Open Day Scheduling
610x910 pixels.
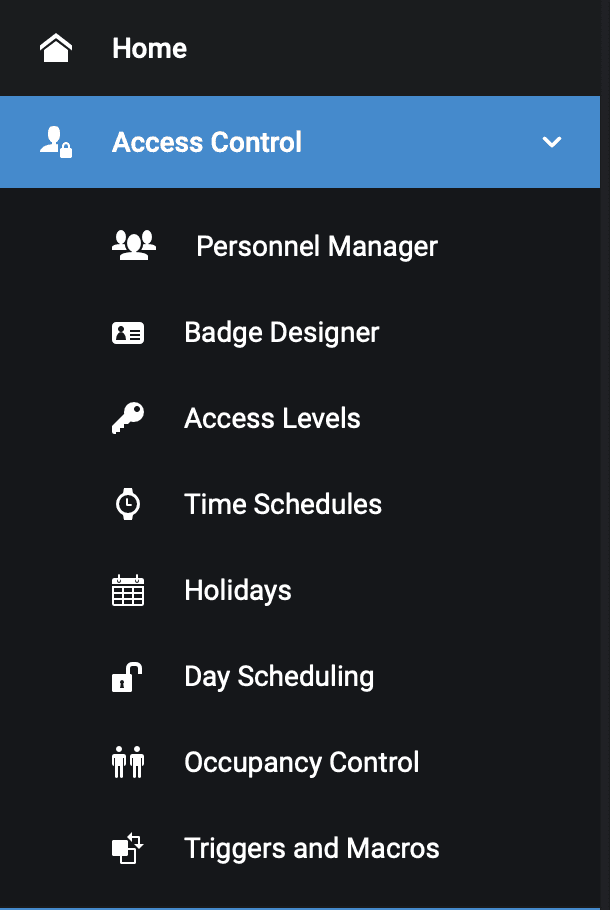[x=299, y=676]
